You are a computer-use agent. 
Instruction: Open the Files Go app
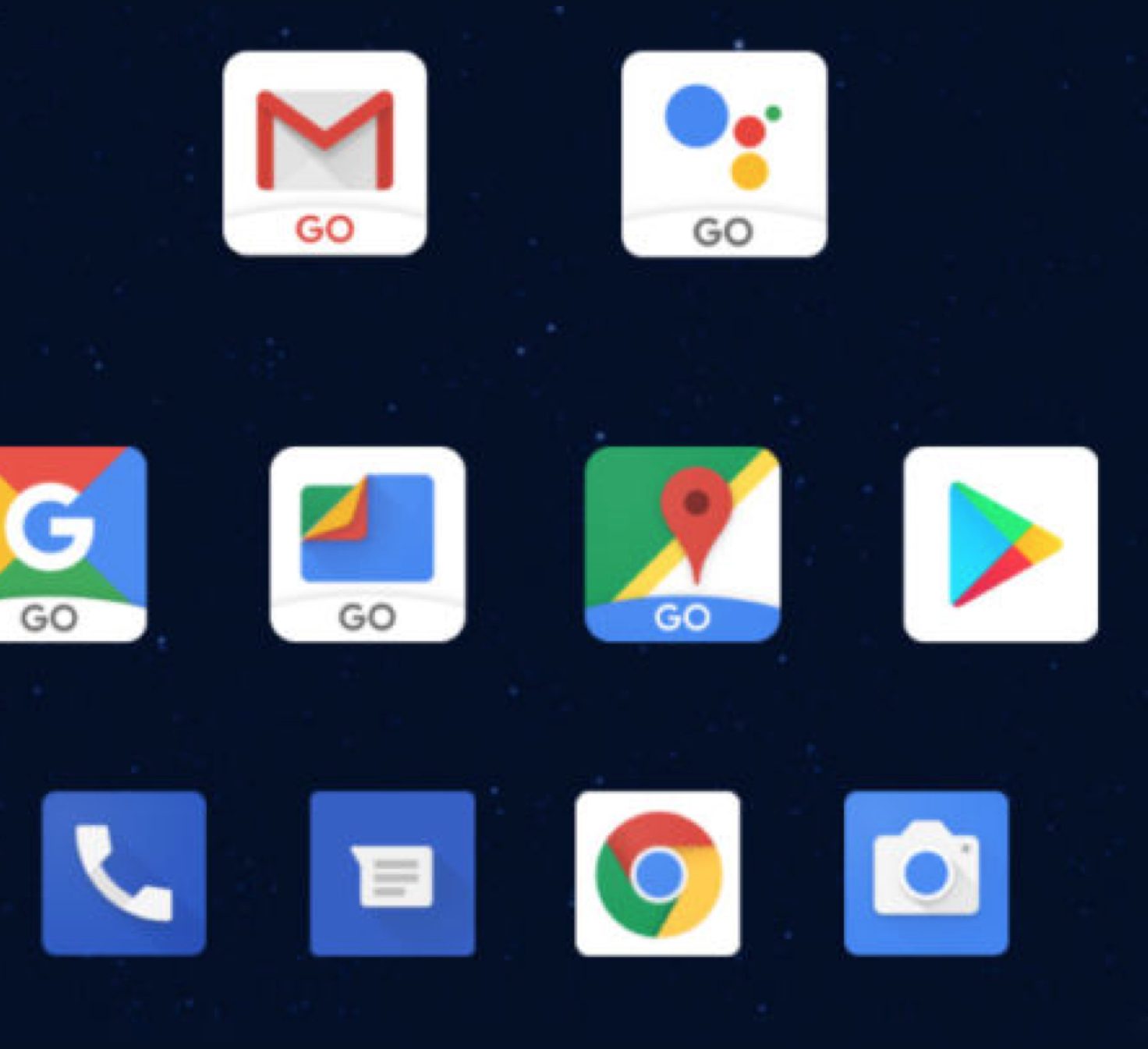click(367, 544)
